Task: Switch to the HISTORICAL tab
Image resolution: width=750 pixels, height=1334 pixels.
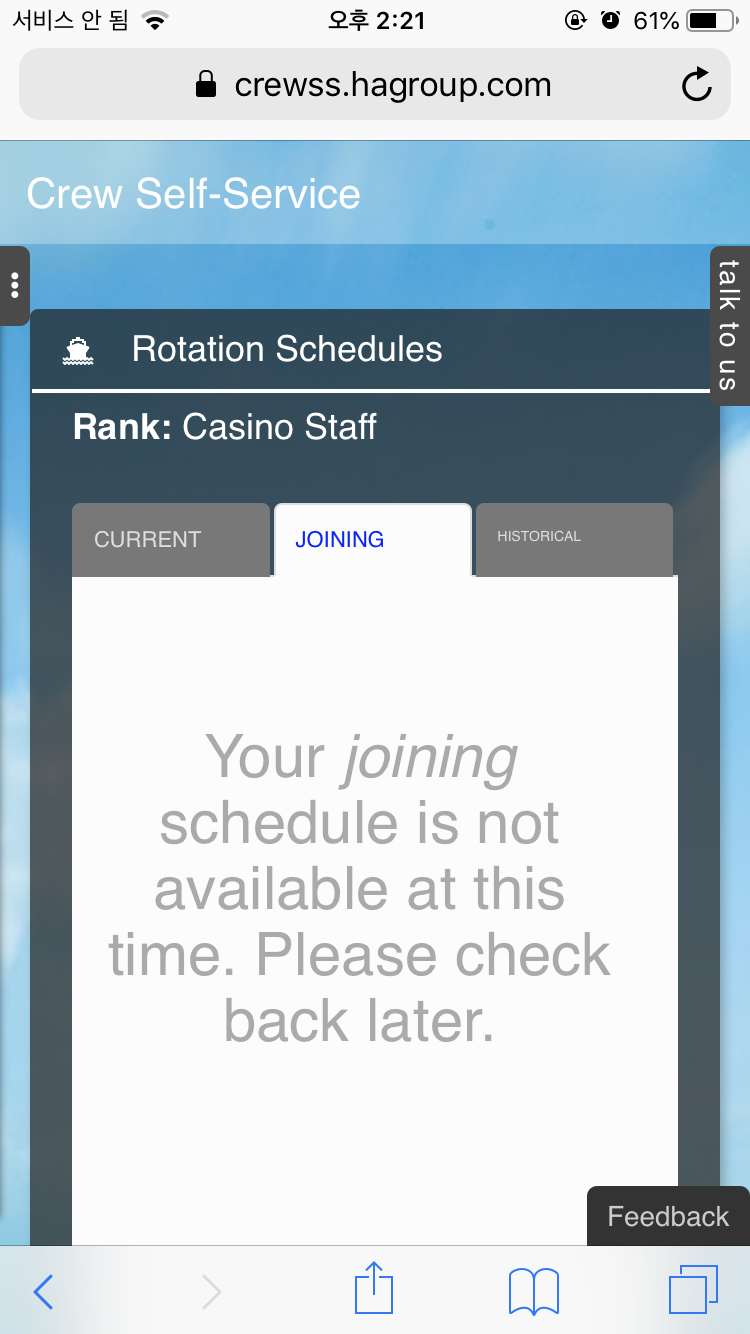Action: (574, 540)
